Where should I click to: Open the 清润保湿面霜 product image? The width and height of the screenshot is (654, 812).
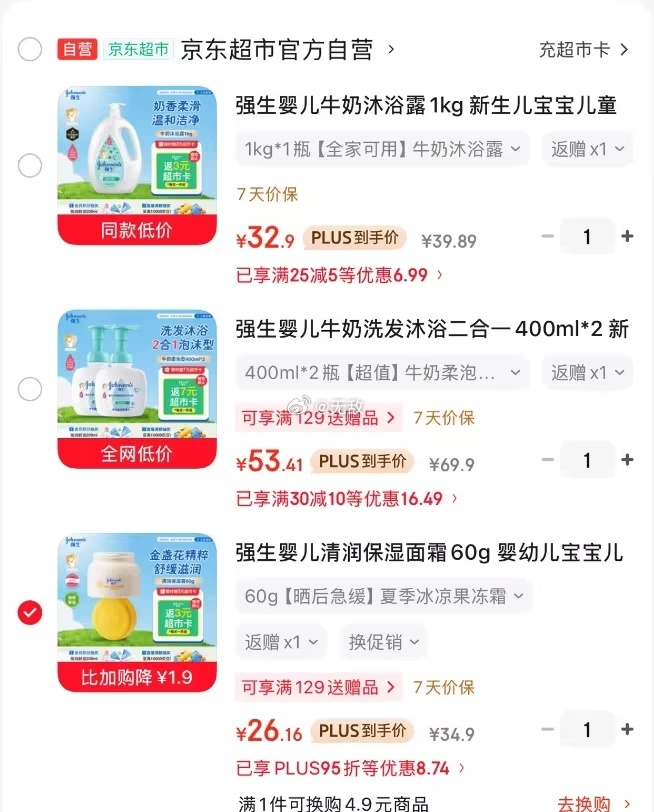point(137,613)
